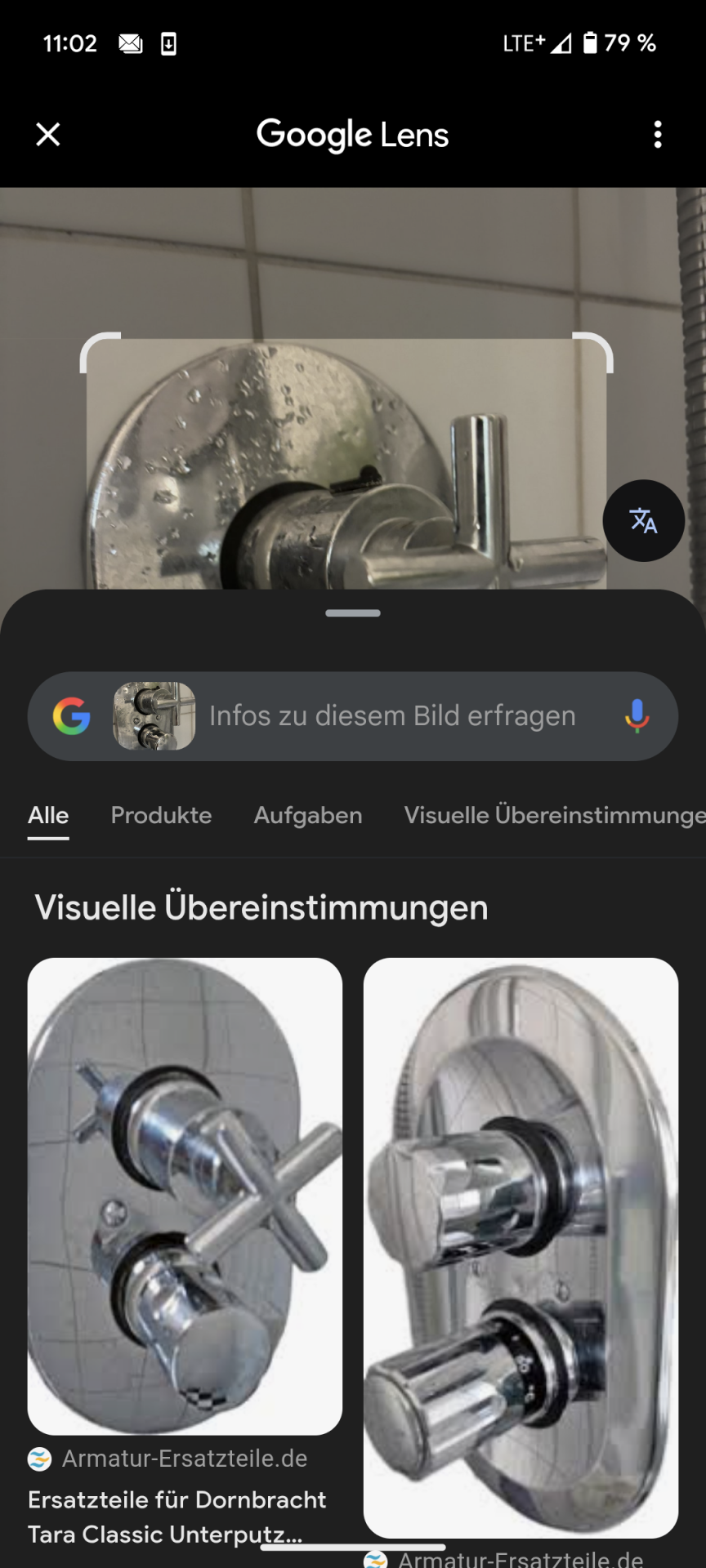Viewport: 706px width, 1568px height.
Task: Open the three-dot overflow menu
Action: pyautogui.click(x=658, y=135)
